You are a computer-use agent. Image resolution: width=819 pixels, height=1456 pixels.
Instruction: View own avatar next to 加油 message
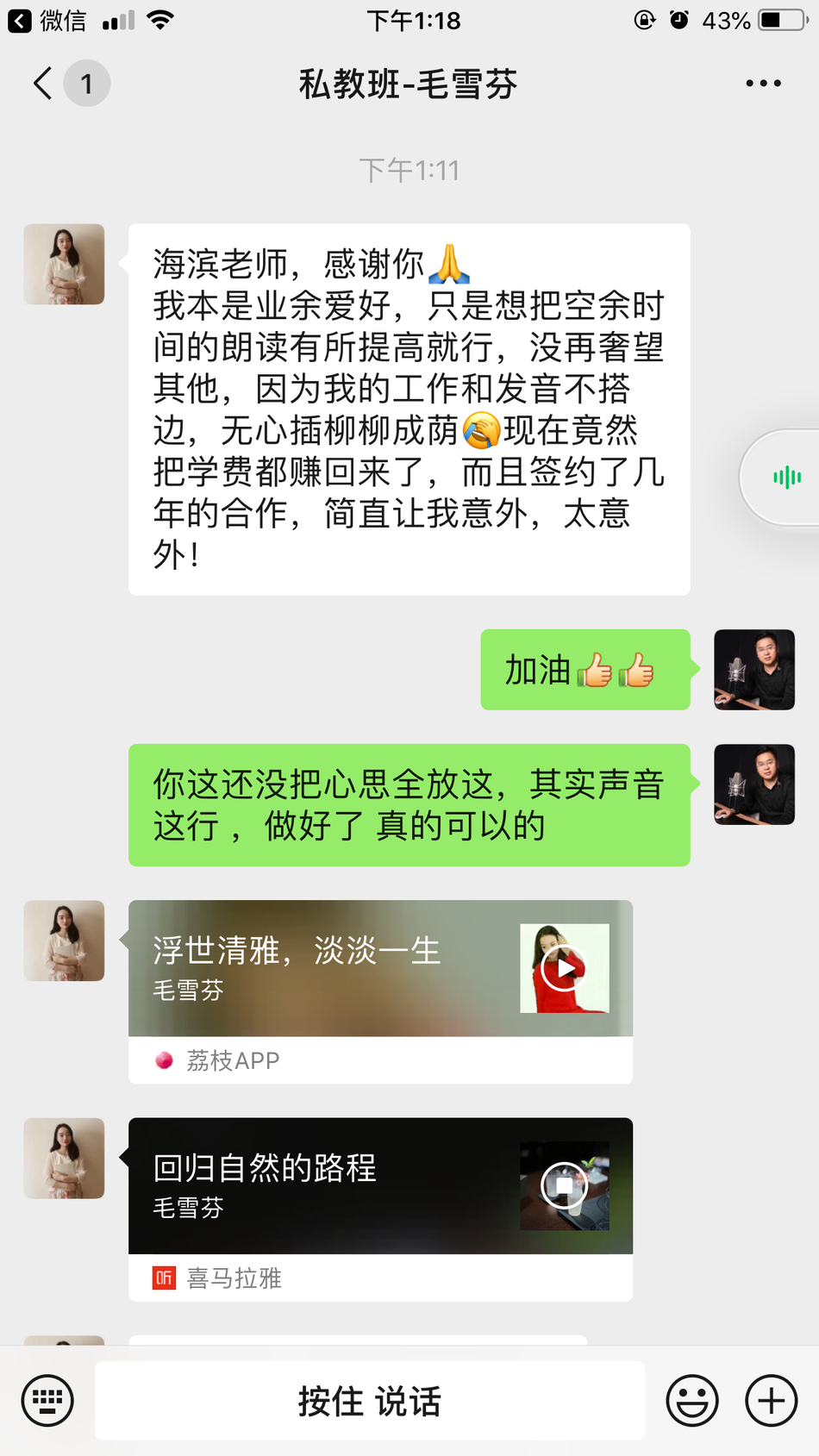point(753,670)
